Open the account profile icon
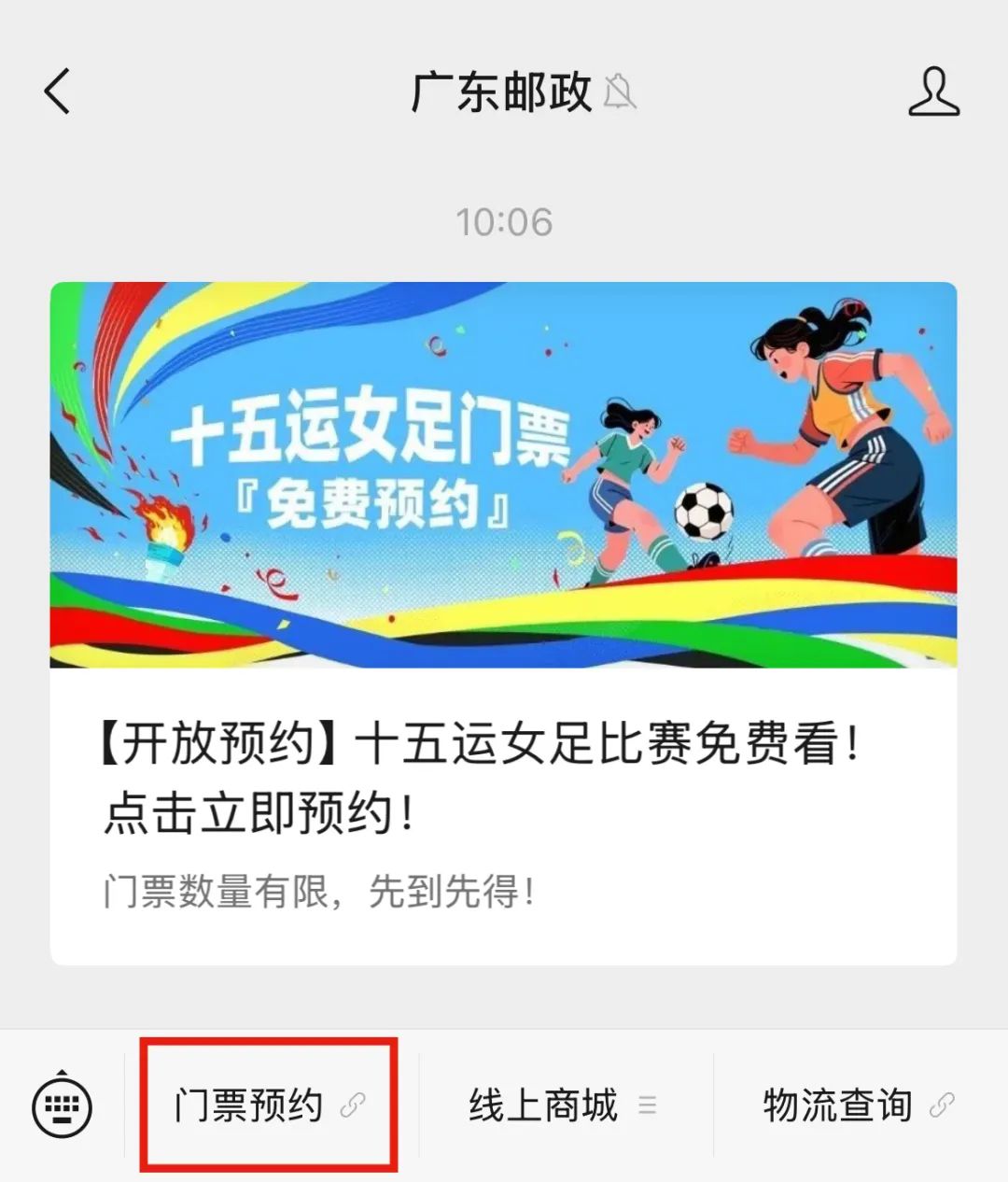 [x=933, y=91]
